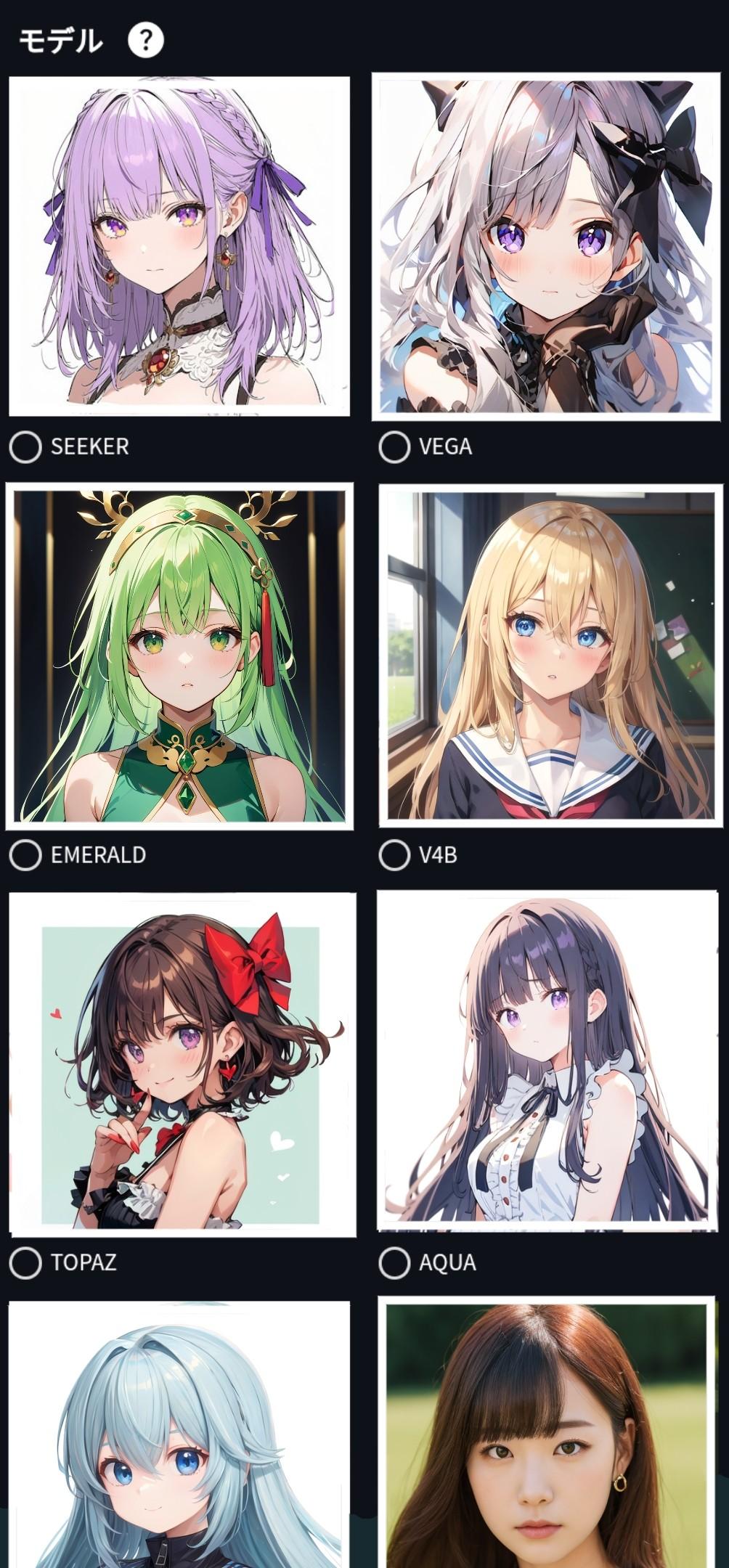Select the SEEKER model radio button
This screenshot has height=1568, width=729.
coord(25,446)
